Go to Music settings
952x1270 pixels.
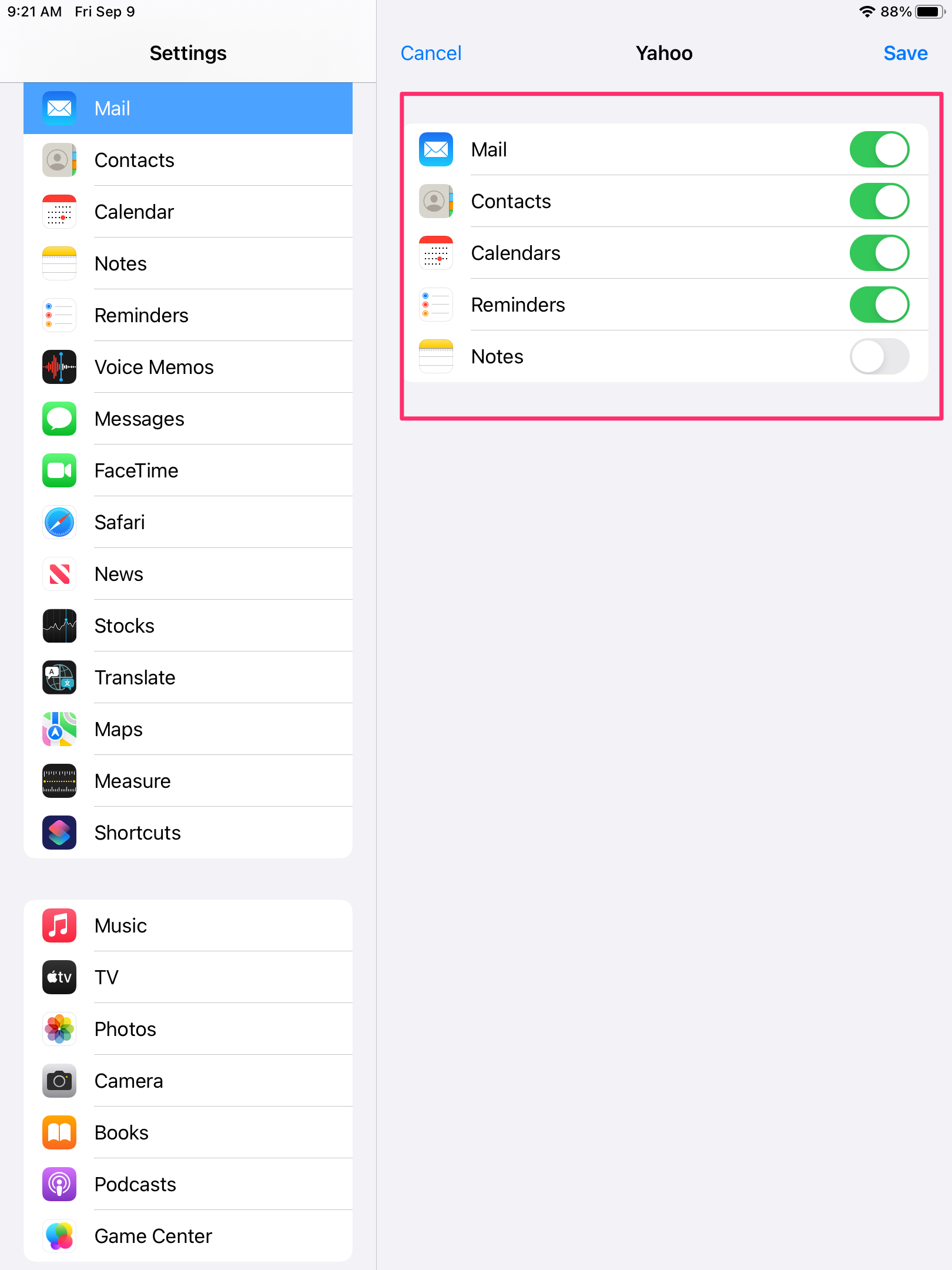click(188, 925)
